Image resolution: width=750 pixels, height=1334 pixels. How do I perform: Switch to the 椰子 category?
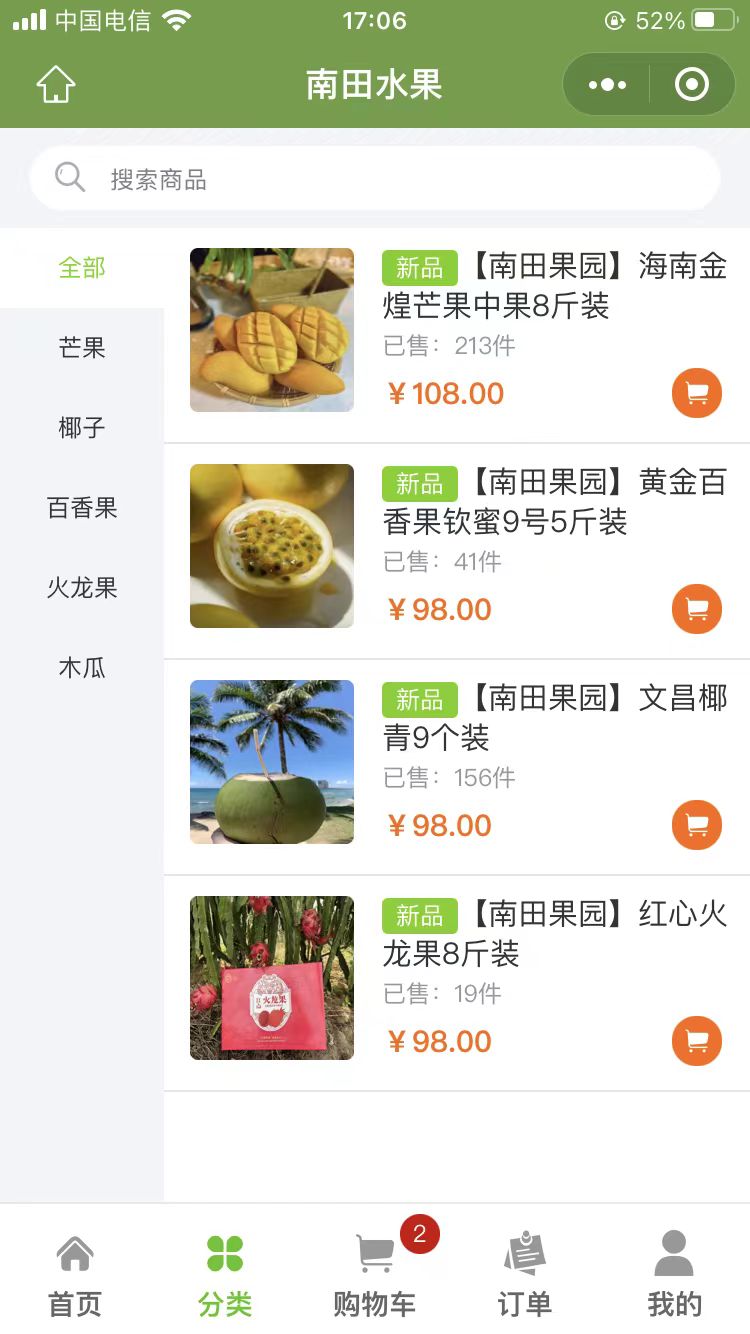82,428
